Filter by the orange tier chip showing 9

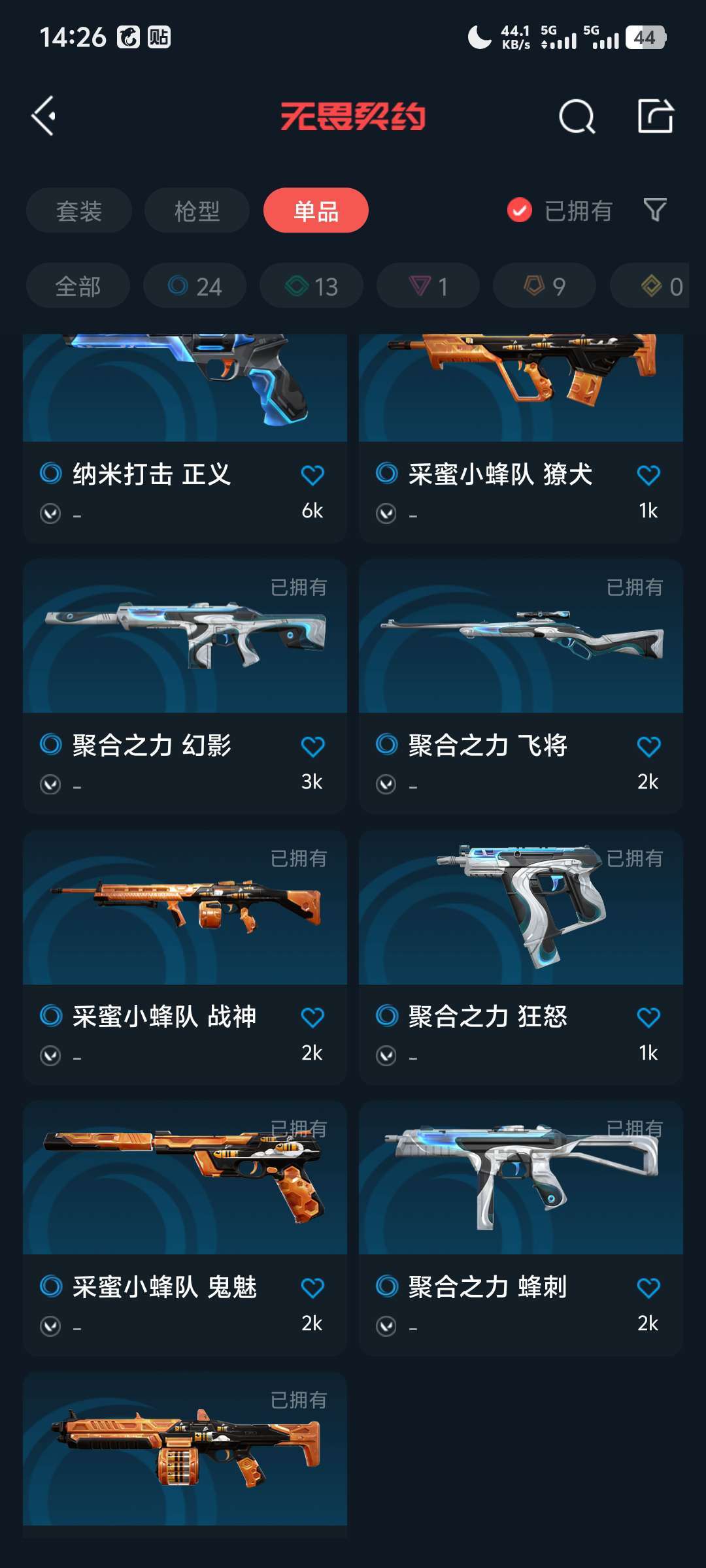coord(545,286)
